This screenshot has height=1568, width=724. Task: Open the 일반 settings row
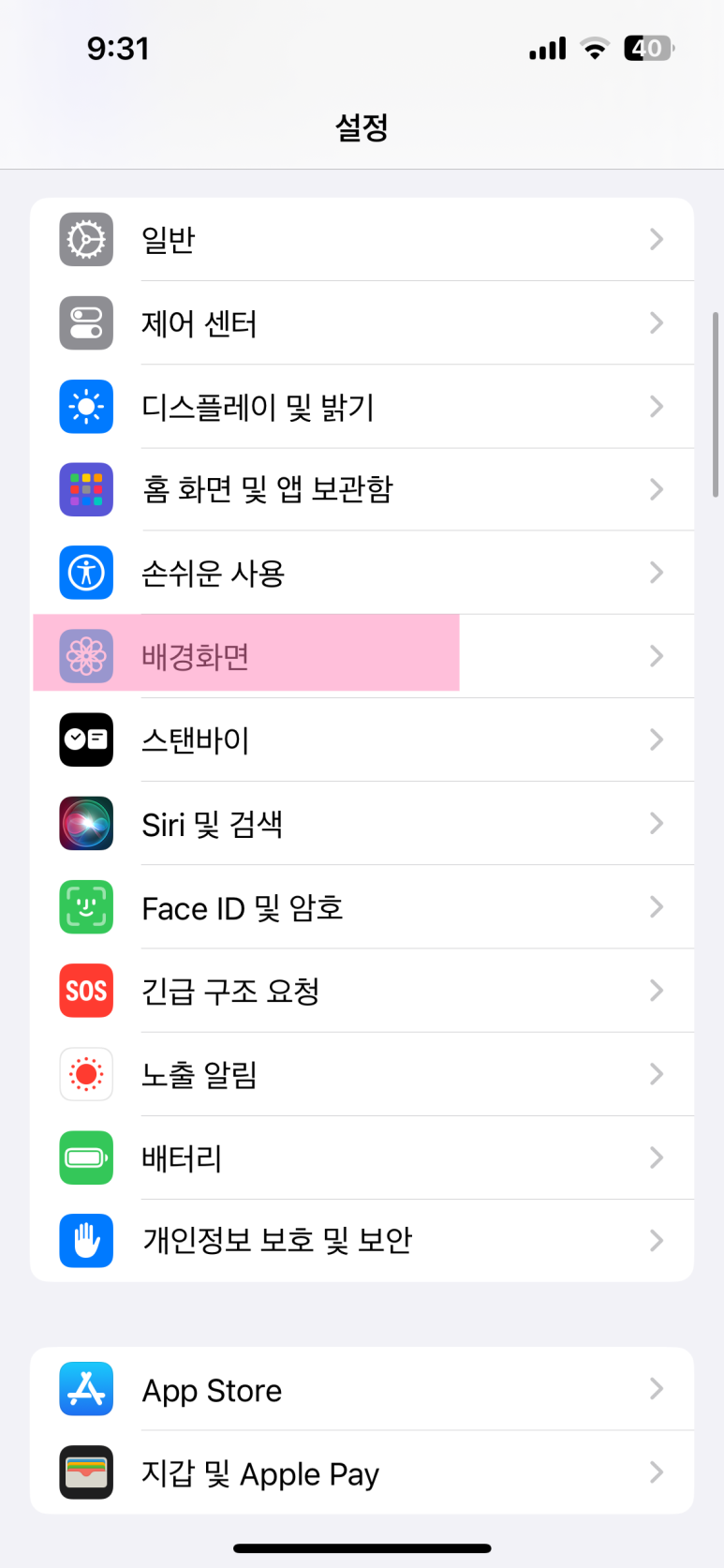361,240
